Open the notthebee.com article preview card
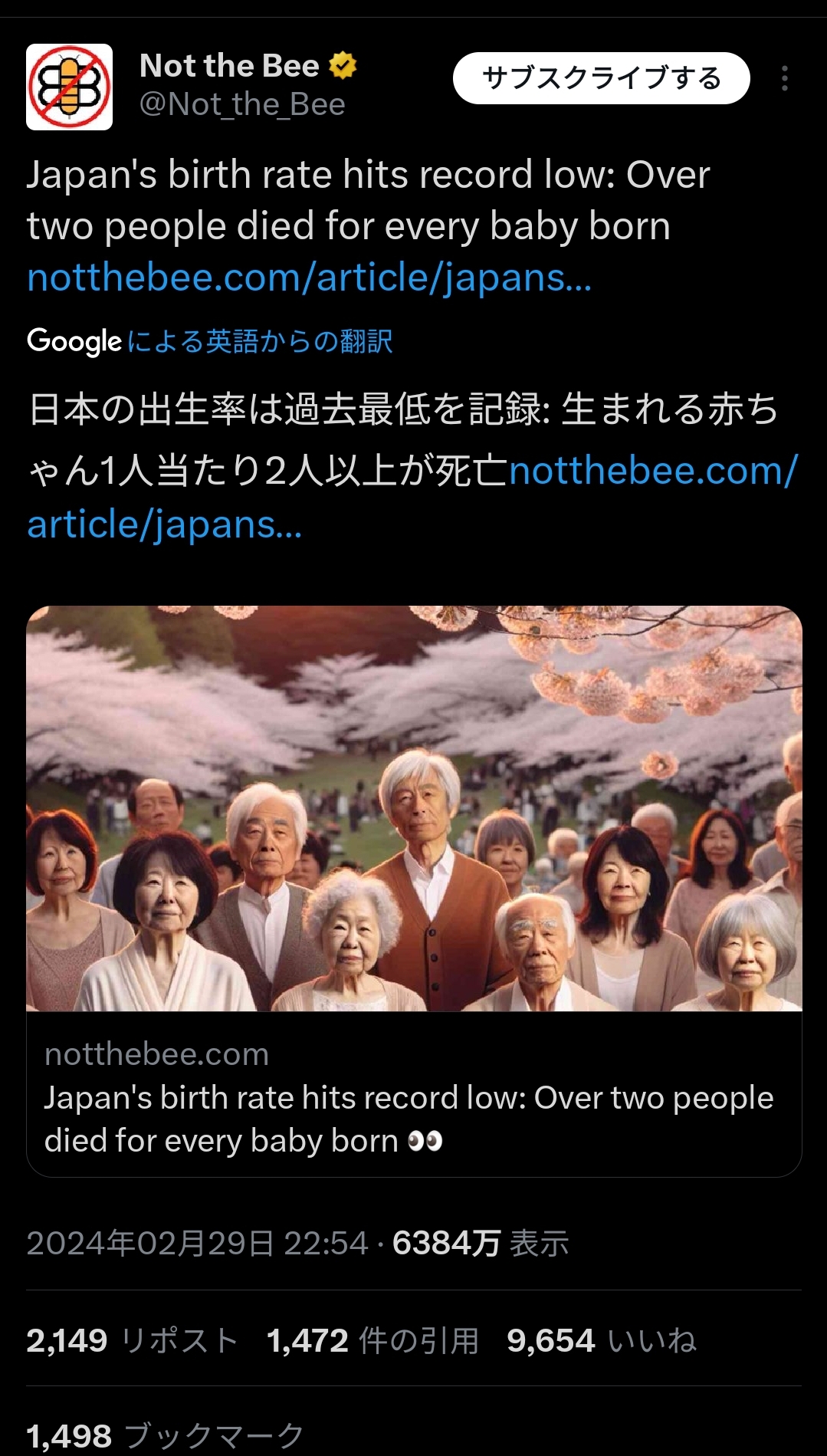 414,892
